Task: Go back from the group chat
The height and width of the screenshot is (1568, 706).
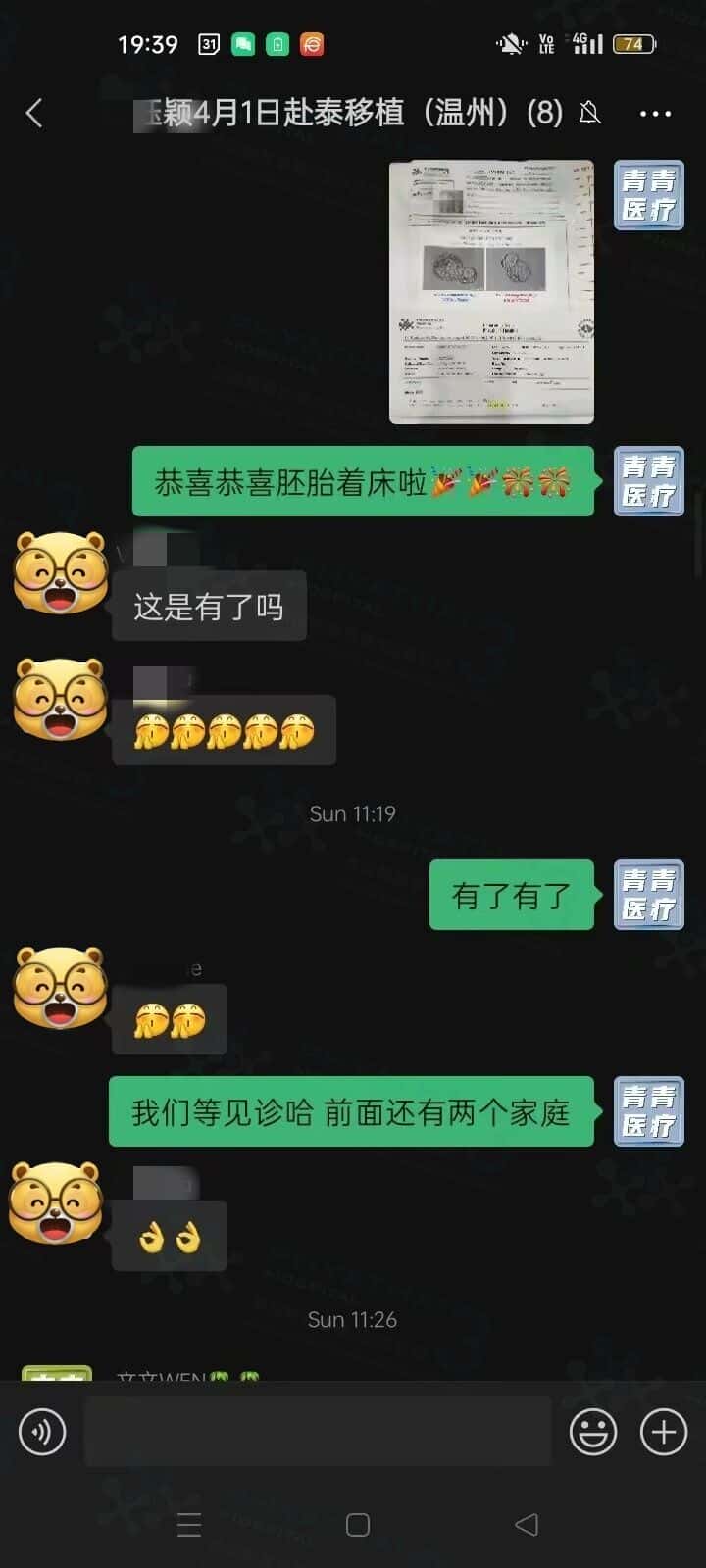Action: click(34, 114)
